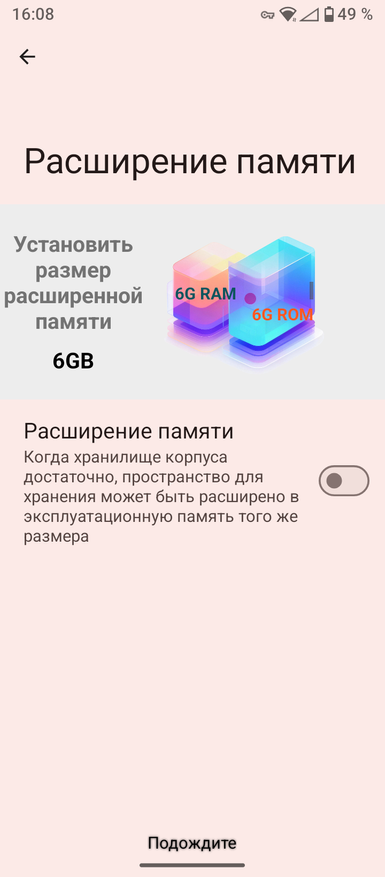
Task: Go back using the arrow icon
Action: (x=27, y=56)
